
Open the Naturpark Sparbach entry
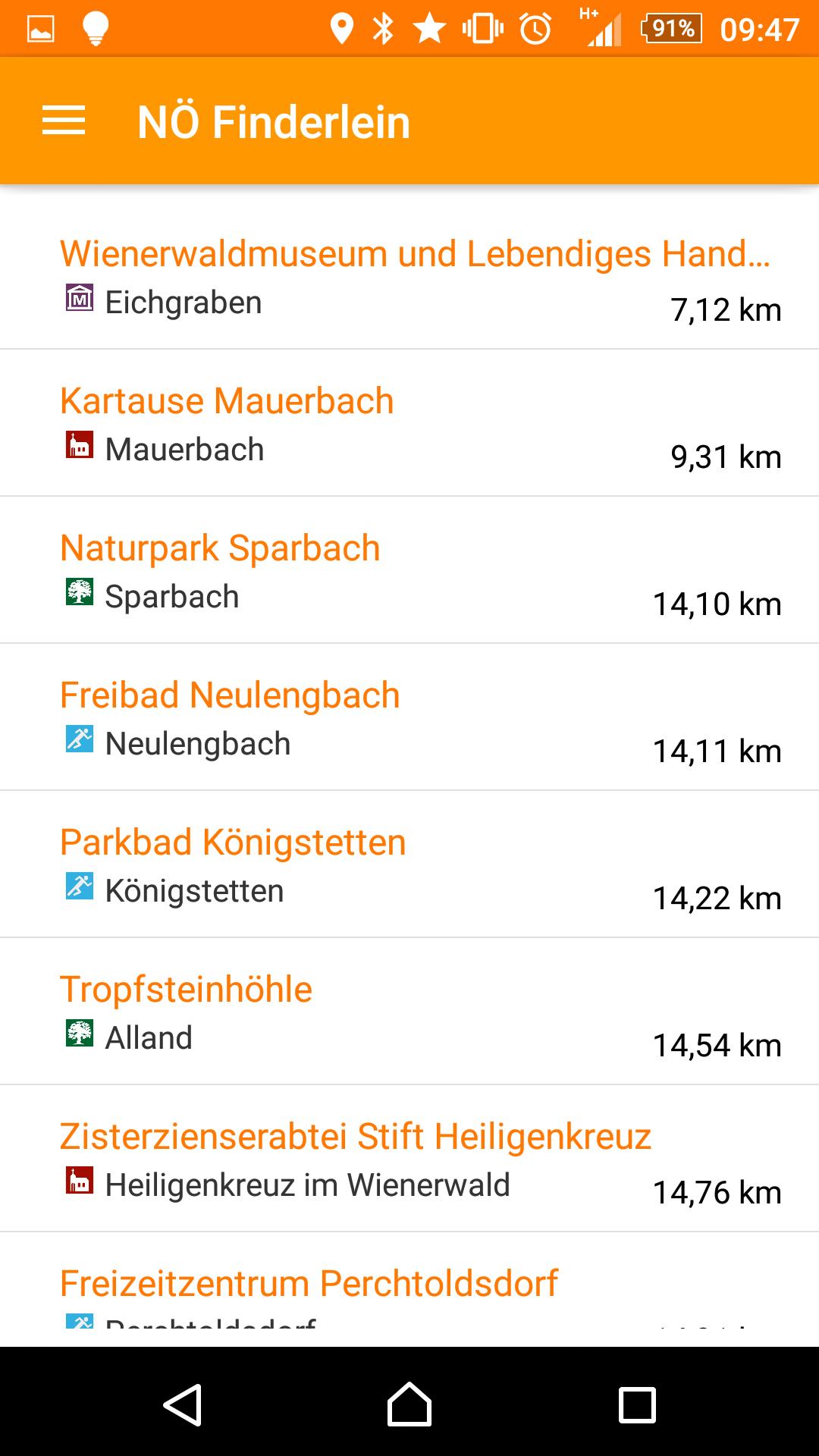pos(409,570)
